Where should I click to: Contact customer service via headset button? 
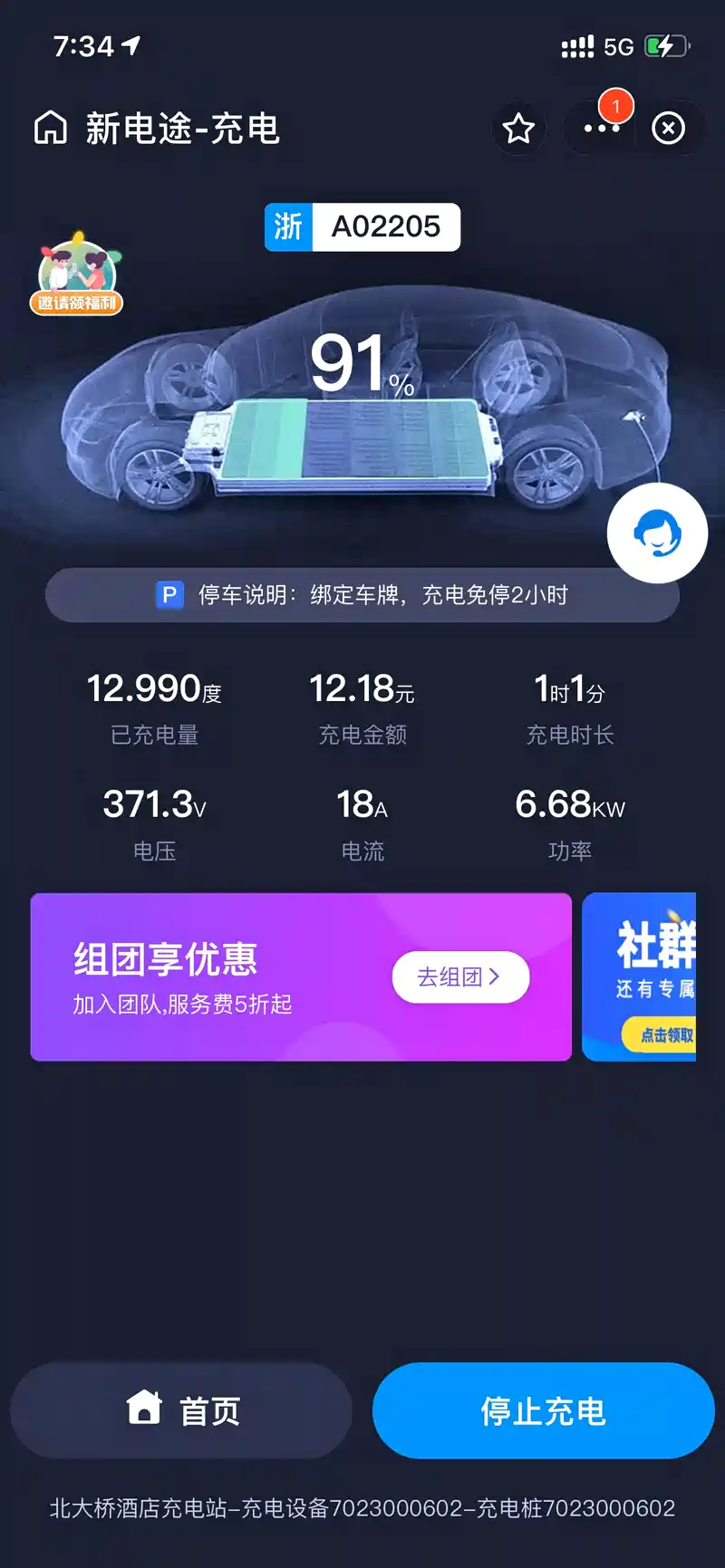click(657, 533)
